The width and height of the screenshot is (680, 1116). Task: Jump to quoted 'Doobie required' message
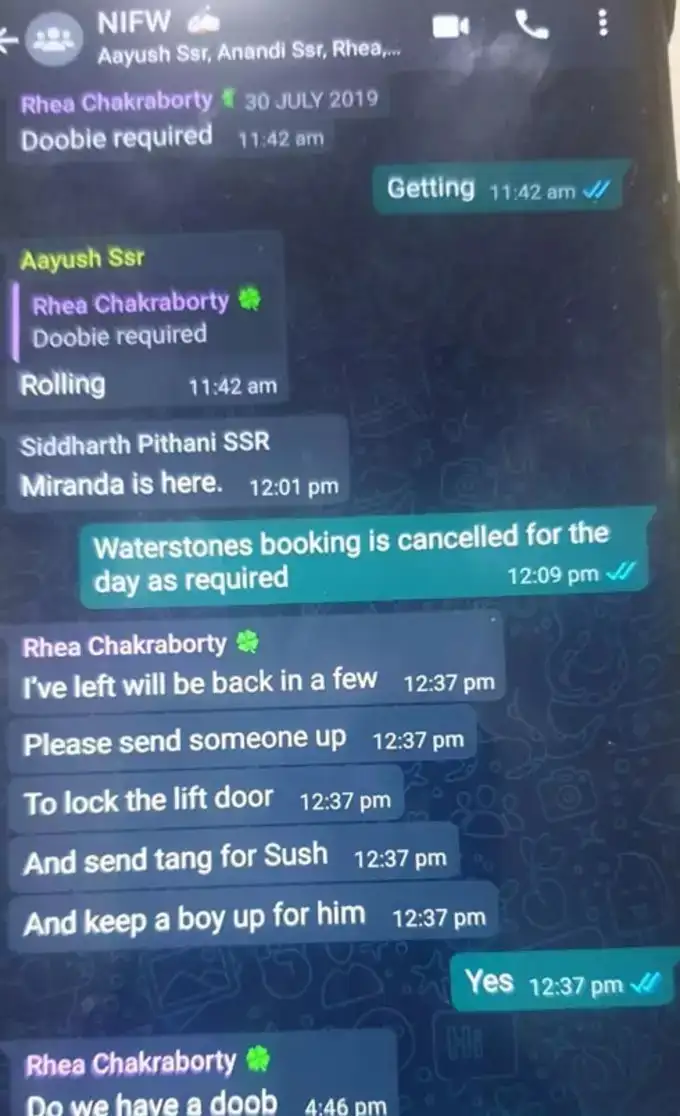(x=140, y=320)
